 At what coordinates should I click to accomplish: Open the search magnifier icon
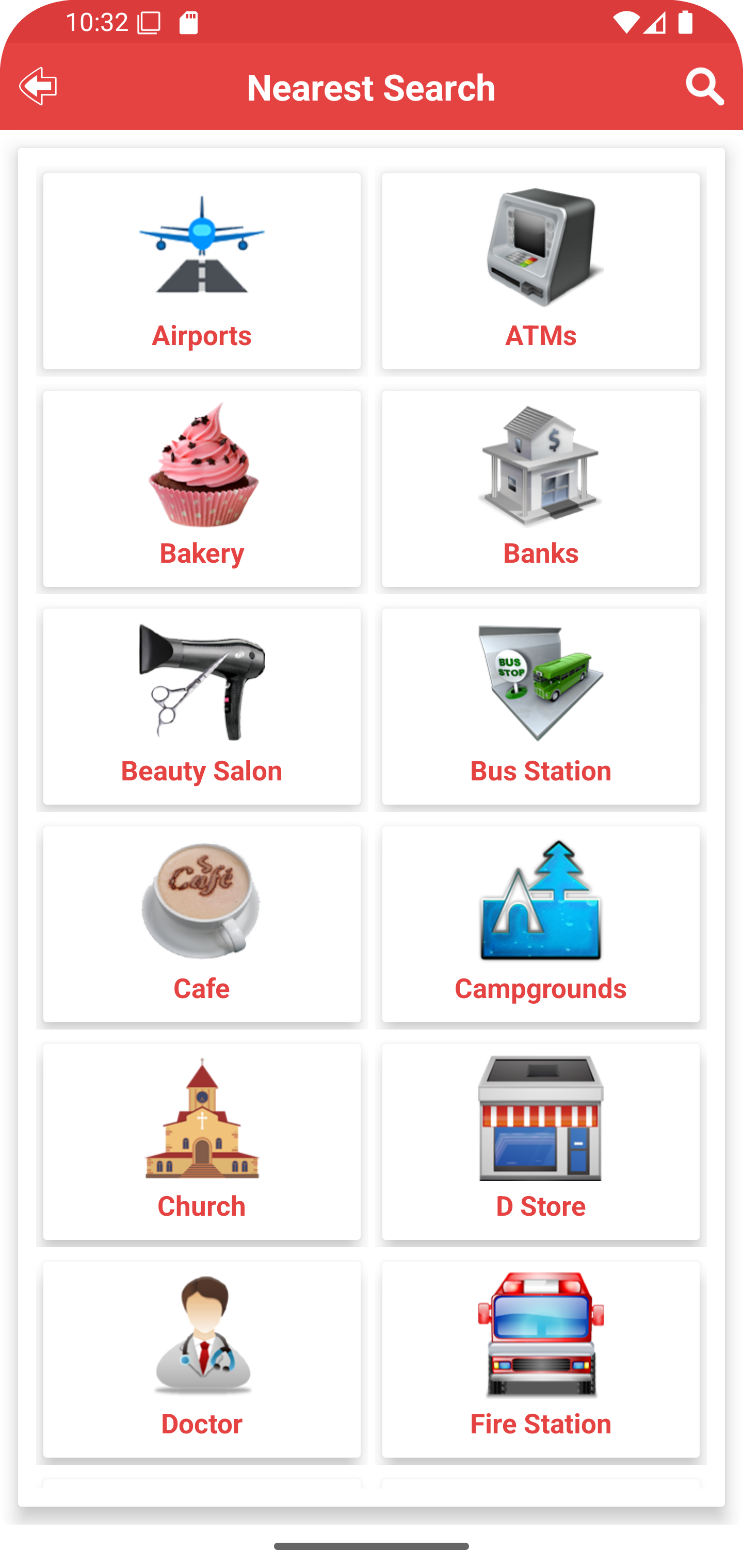(705, 87)
